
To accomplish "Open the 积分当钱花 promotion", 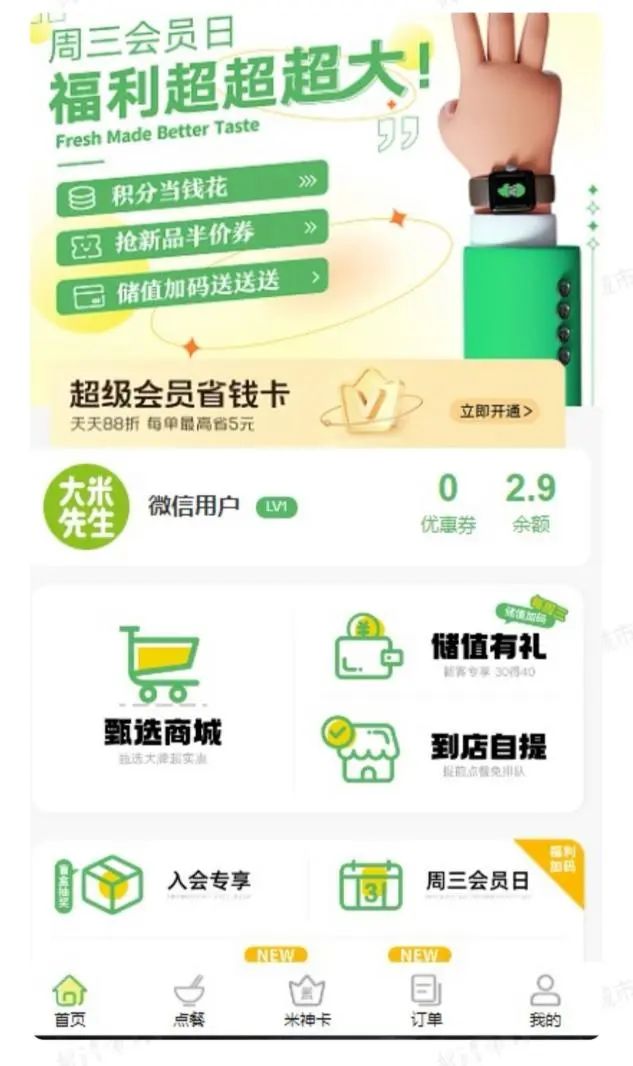I will tap(192, 187).
